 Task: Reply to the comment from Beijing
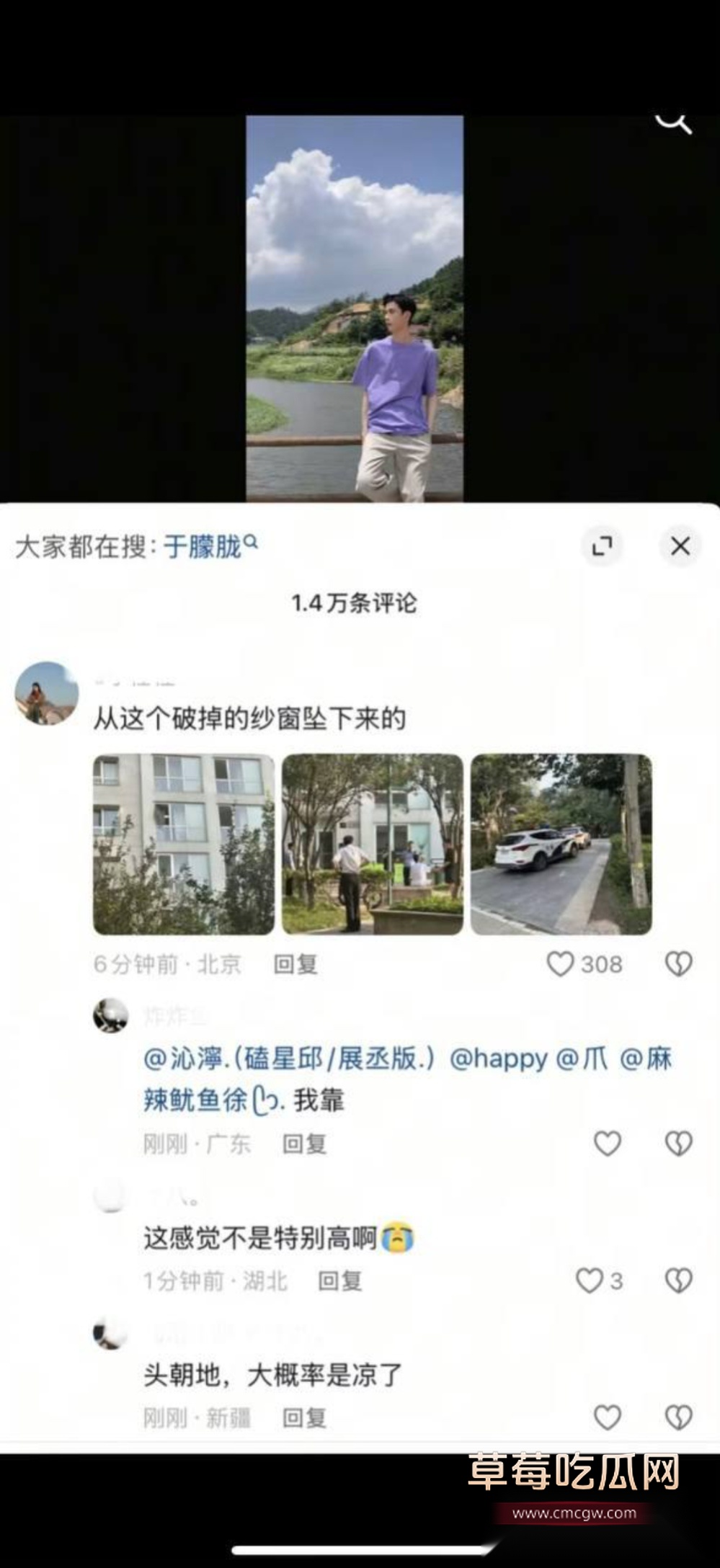[x=295, y=964]
